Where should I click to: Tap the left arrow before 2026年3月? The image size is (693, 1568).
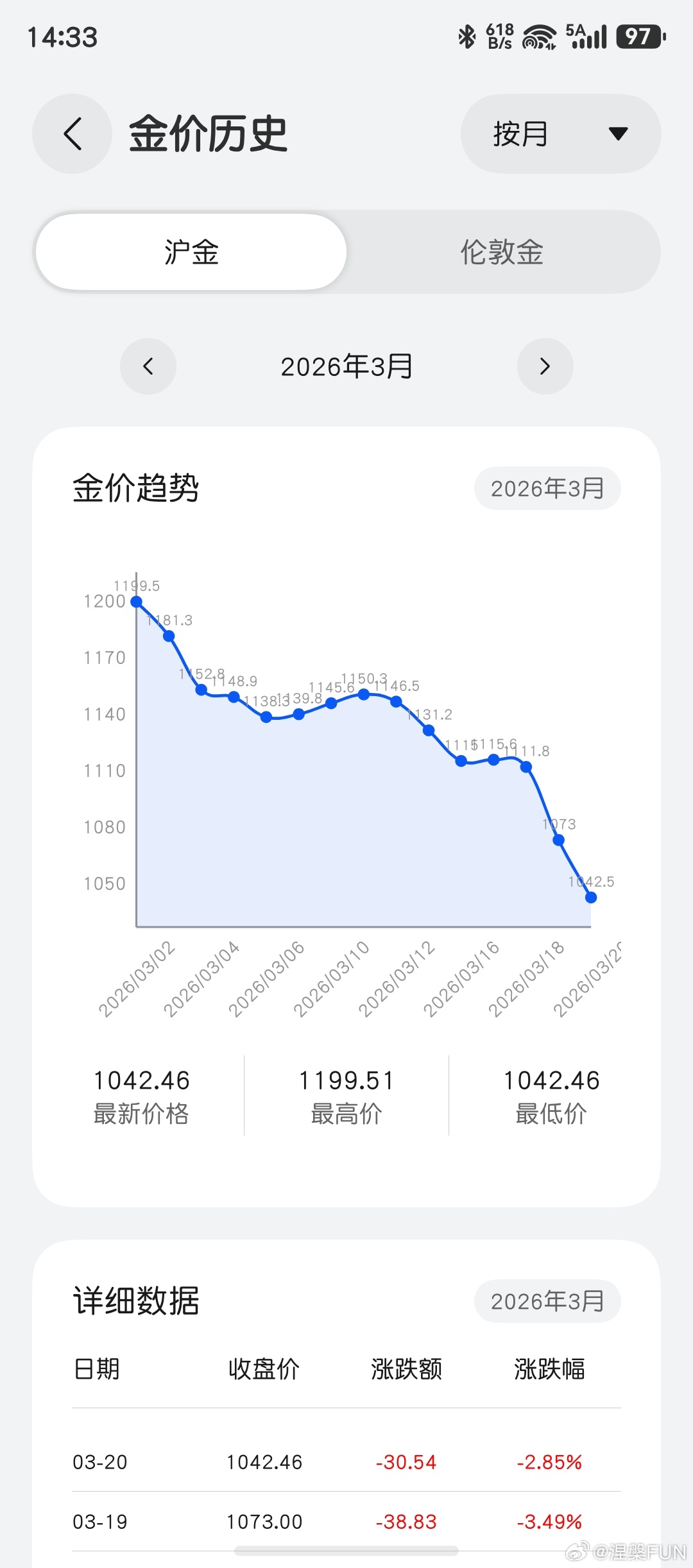[x=148, y=366]
